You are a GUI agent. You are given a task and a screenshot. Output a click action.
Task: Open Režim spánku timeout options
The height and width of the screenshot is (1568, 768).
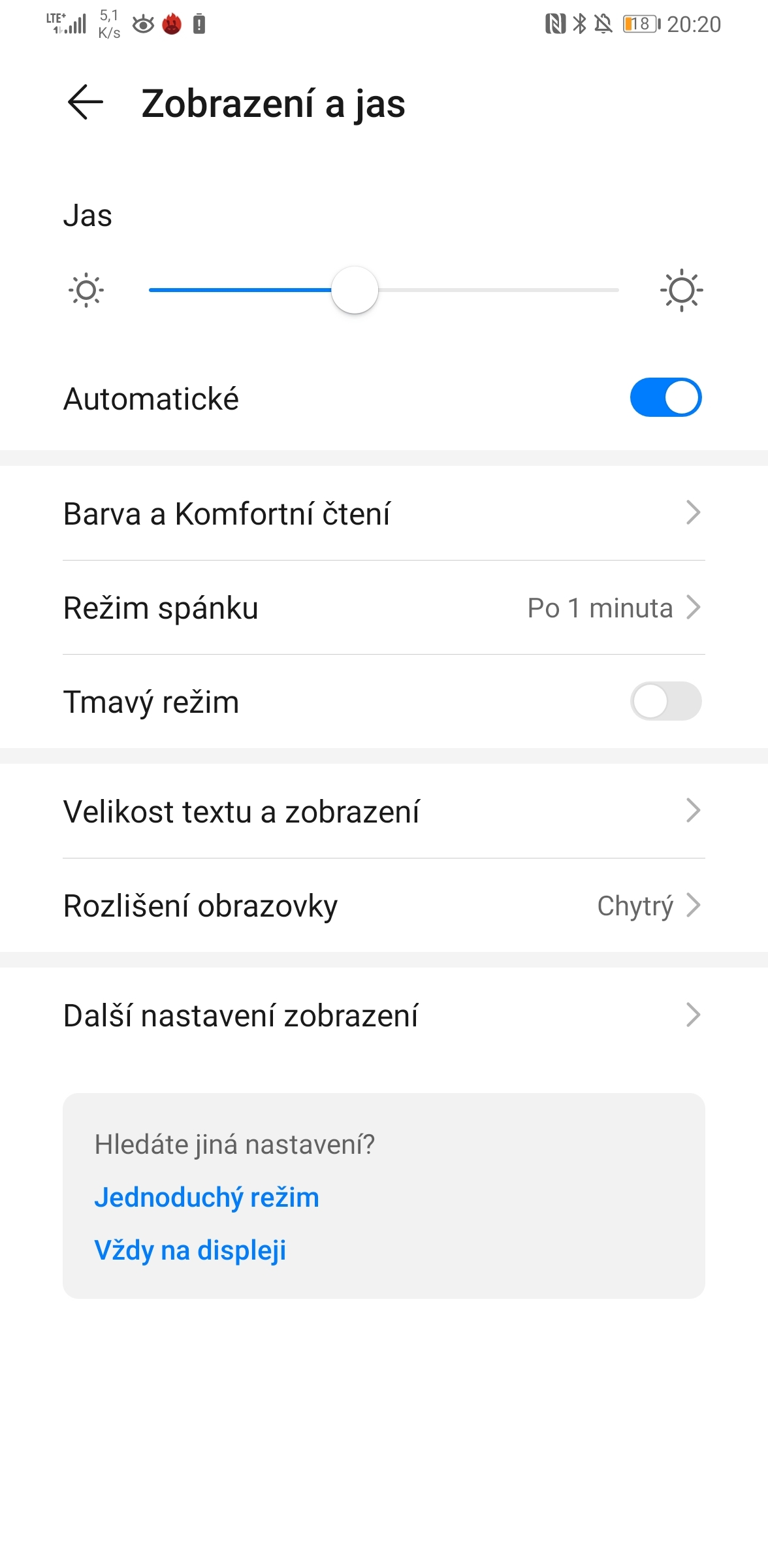tap(384, 608)
